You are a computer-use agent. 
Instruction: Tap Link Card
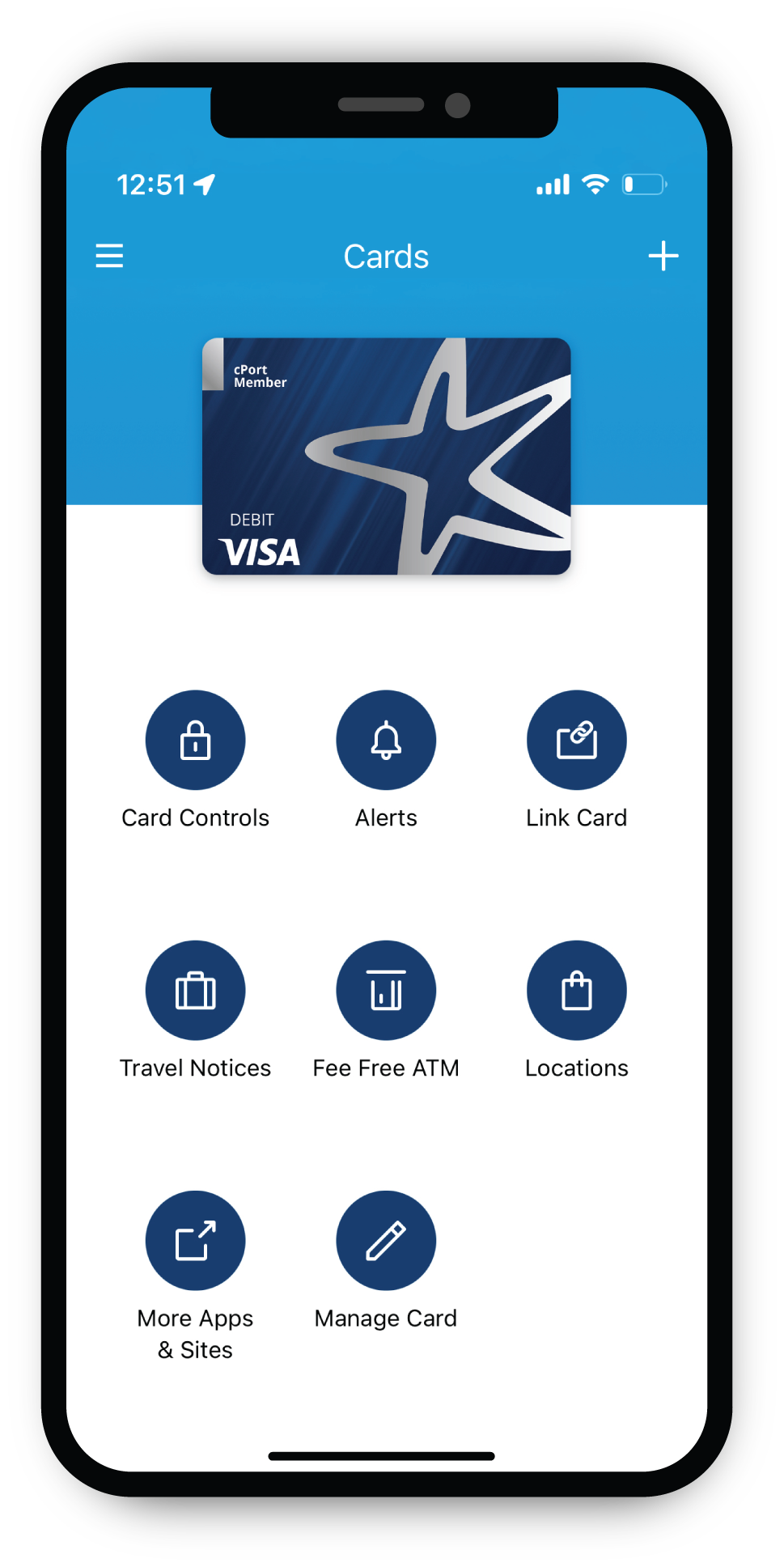(576, 740)
